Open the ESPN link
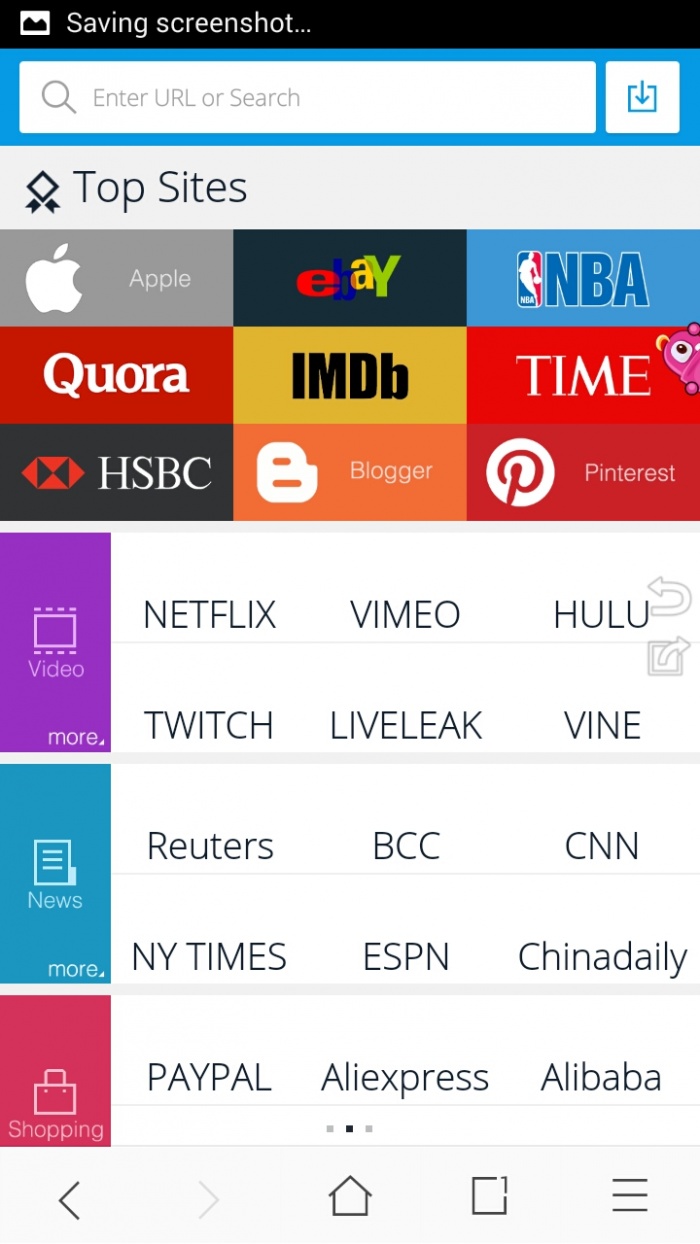700x1244 pixels. 405,957
